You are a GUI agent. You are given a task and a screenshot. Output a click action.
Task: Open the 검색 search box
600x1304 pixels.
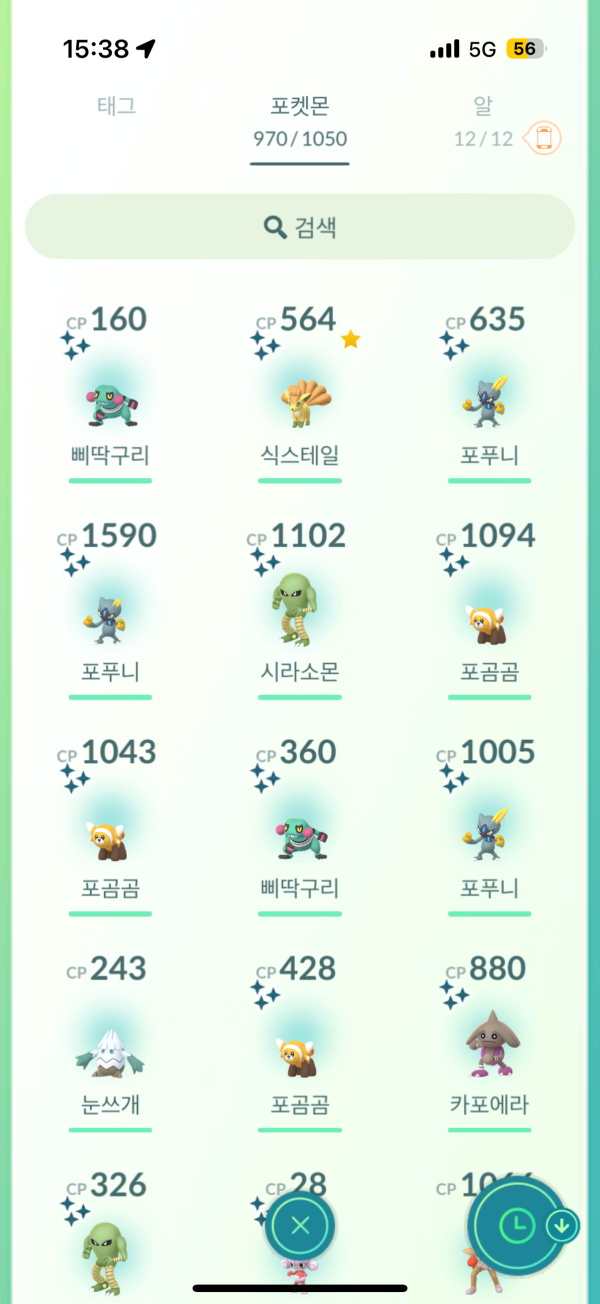tap(300, 227)
